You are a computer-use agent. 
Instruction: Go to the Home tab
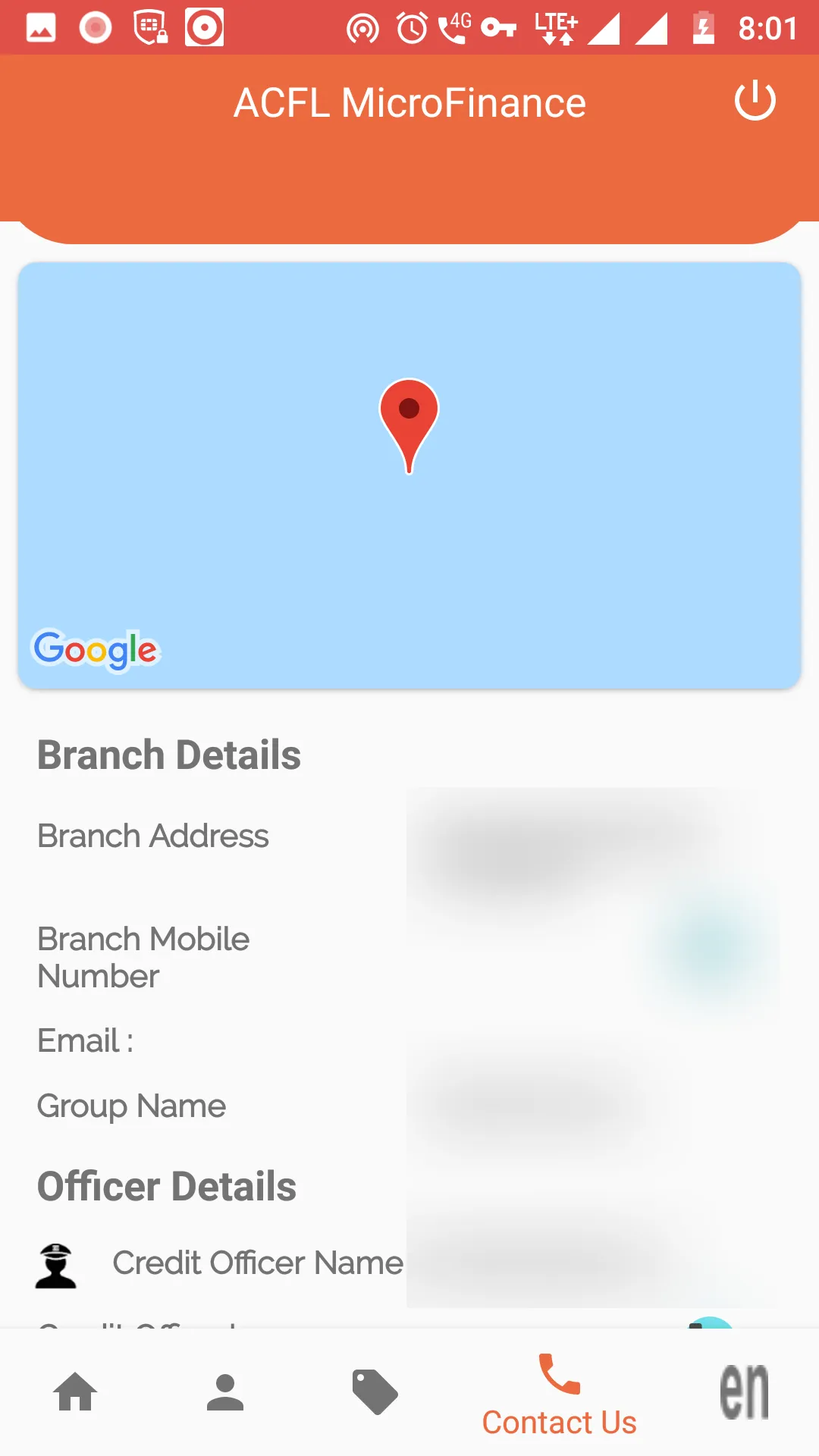coord(75,1392)
